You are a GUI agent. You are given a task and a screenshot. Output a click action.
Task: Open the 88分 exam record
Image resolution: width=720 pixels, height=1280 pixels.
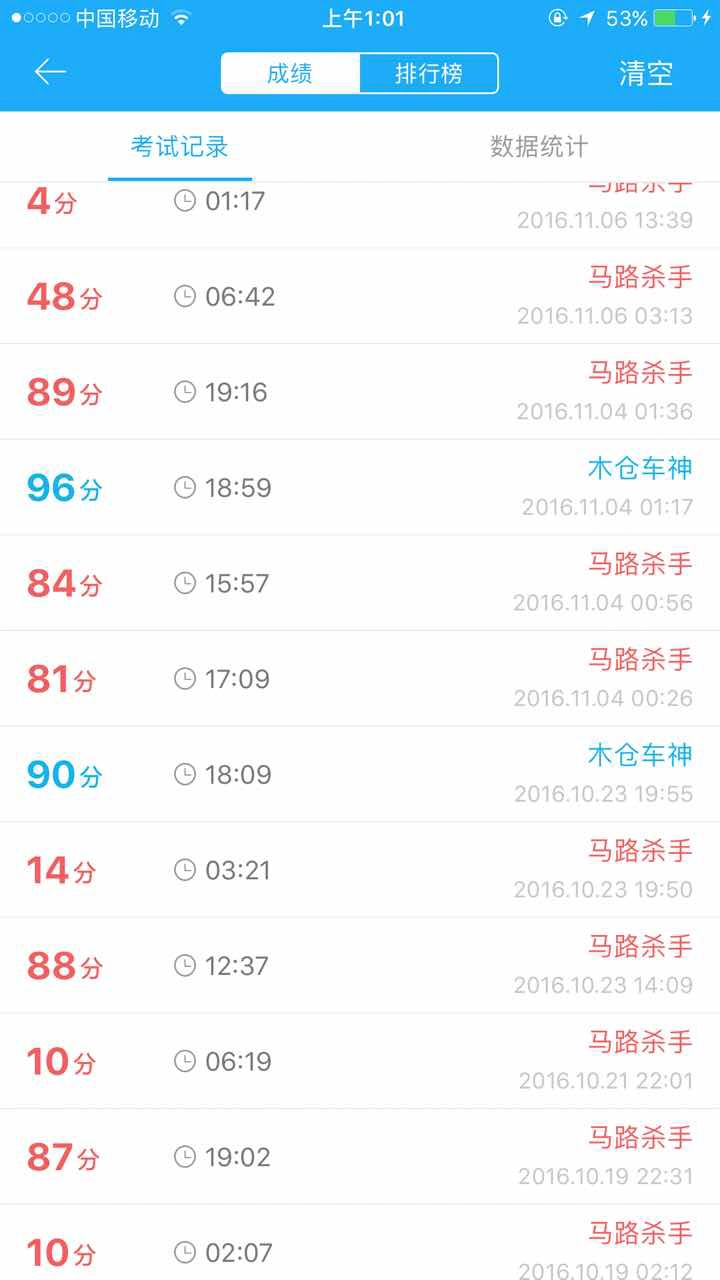coord(360,965)
